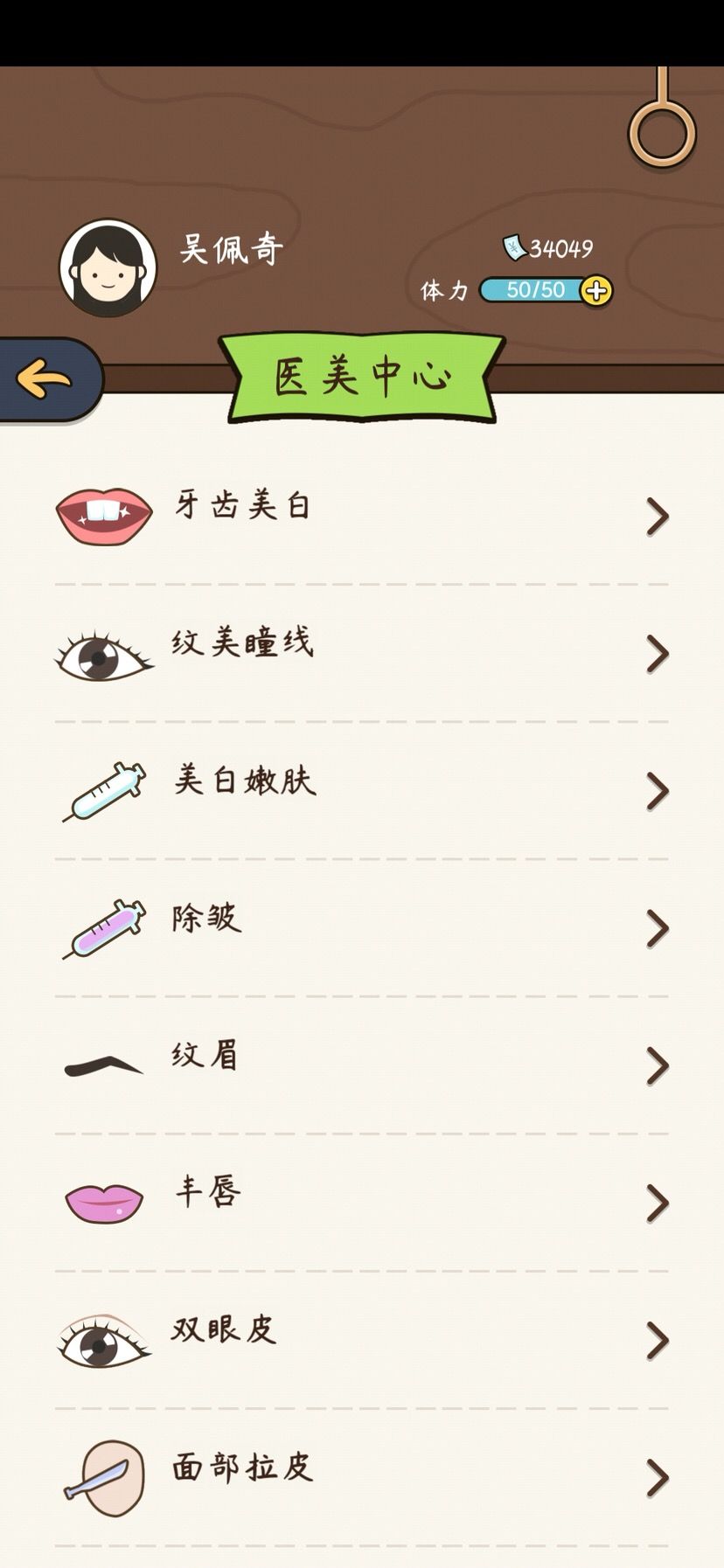Click the teeth whitening lips icon
724x1568 pixels.
coord(103,516)
